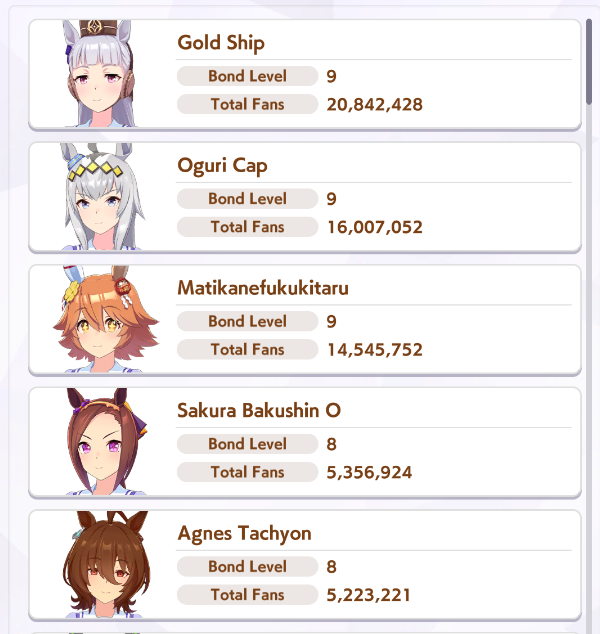
Task: Choose the Sakura Bakushin O card
Action: (x=304, y=443)
